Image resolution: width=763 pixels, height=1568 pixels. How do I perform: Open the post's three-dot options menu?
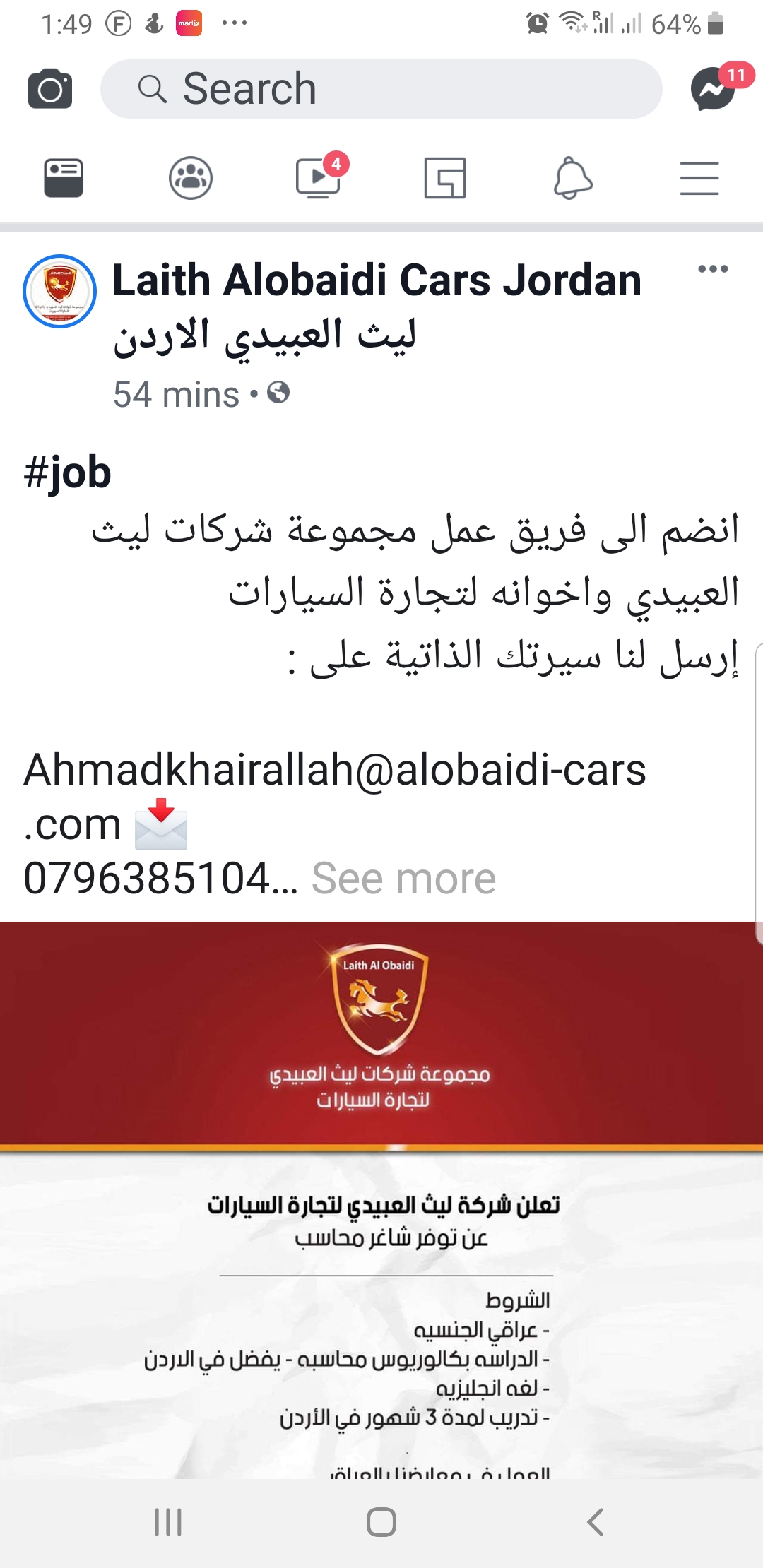[x=713, y=269]
